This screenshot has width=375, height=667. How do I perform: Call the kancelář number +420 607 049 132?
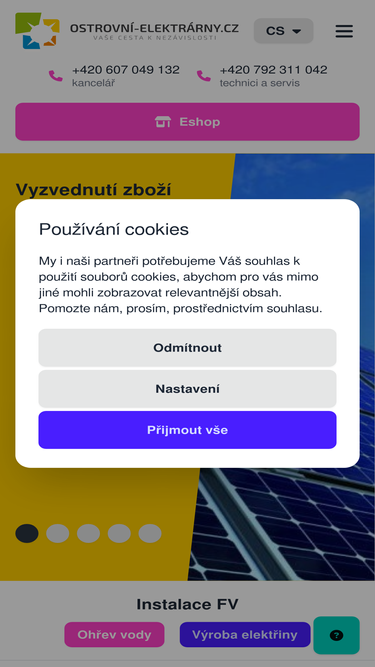(x=125, y=70)
